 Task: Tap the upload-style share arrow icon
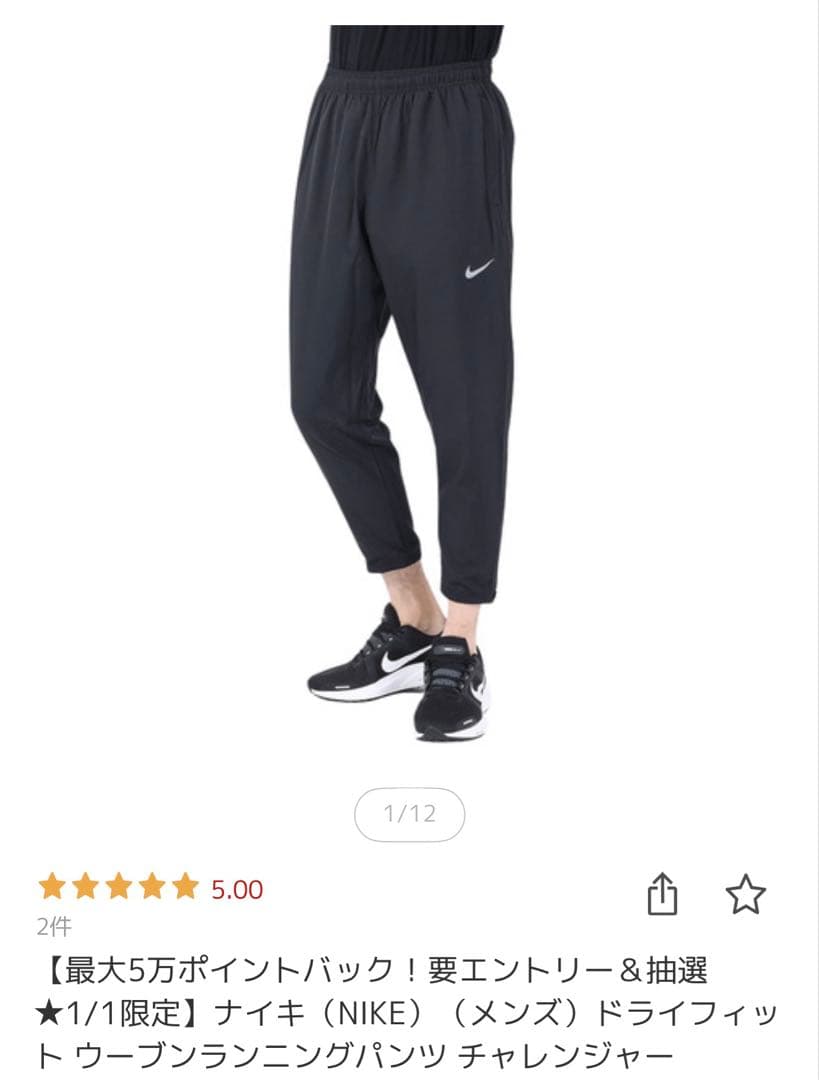(662, 895)
